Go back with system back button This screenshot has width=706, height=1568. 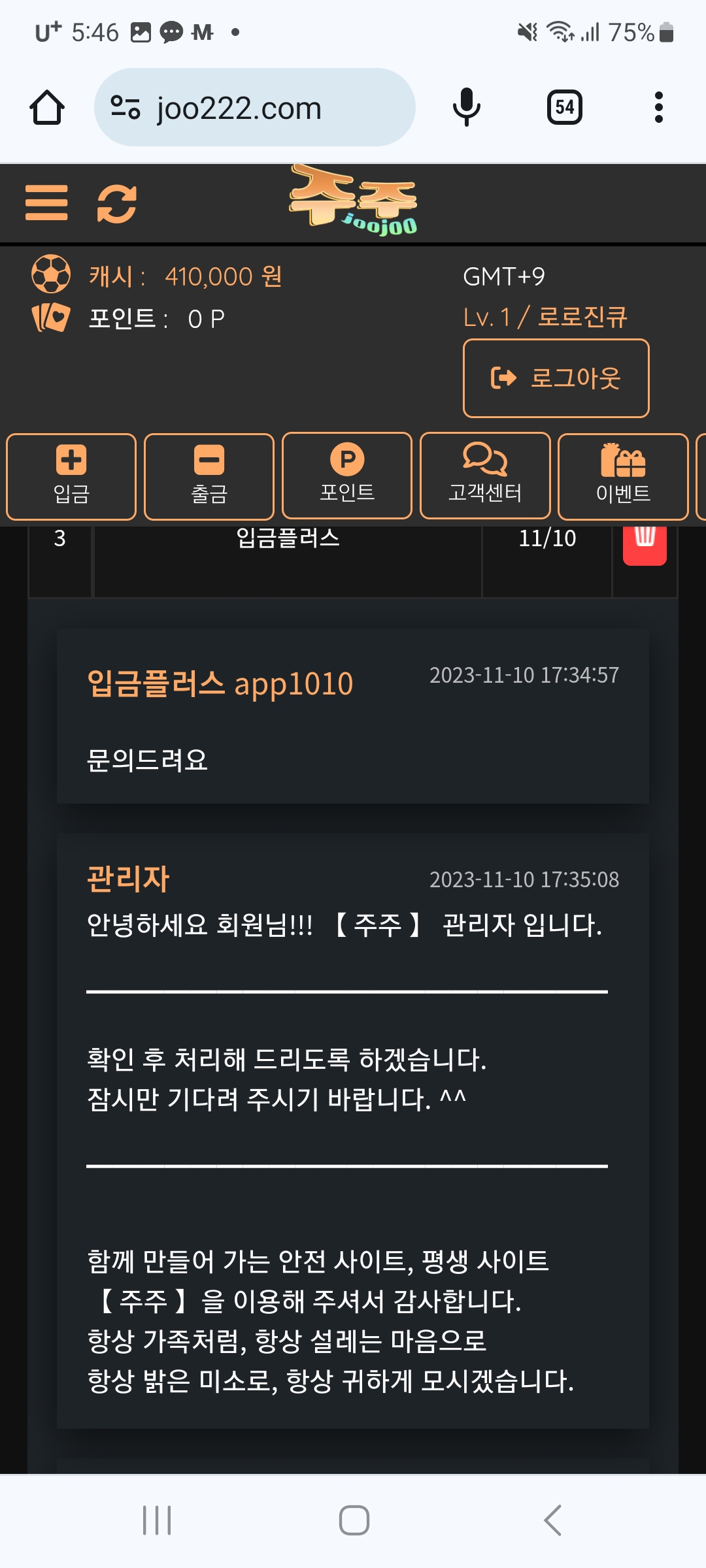pyautogui.click(x=552, y=1520)
